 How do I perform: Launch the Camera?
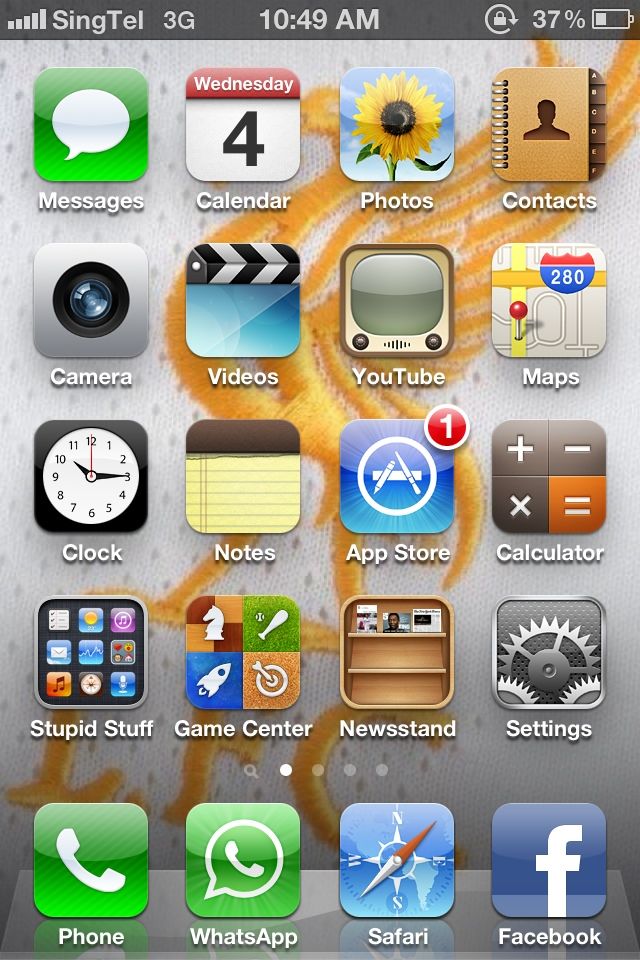pyautogui.click(x=91, y=300)
